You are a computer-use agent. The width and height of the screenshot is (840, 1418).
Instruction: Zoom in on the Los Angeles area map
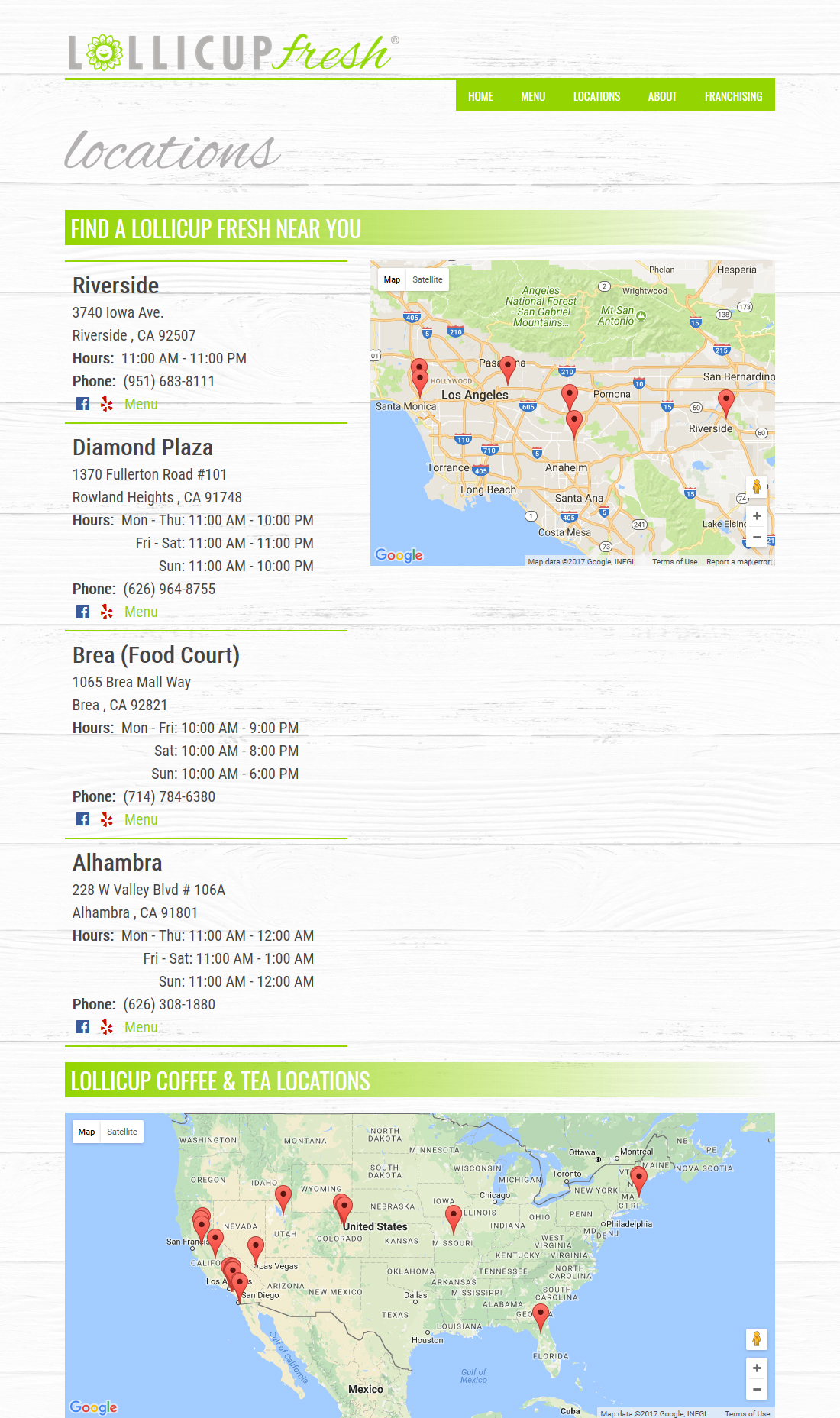point(756,516)
